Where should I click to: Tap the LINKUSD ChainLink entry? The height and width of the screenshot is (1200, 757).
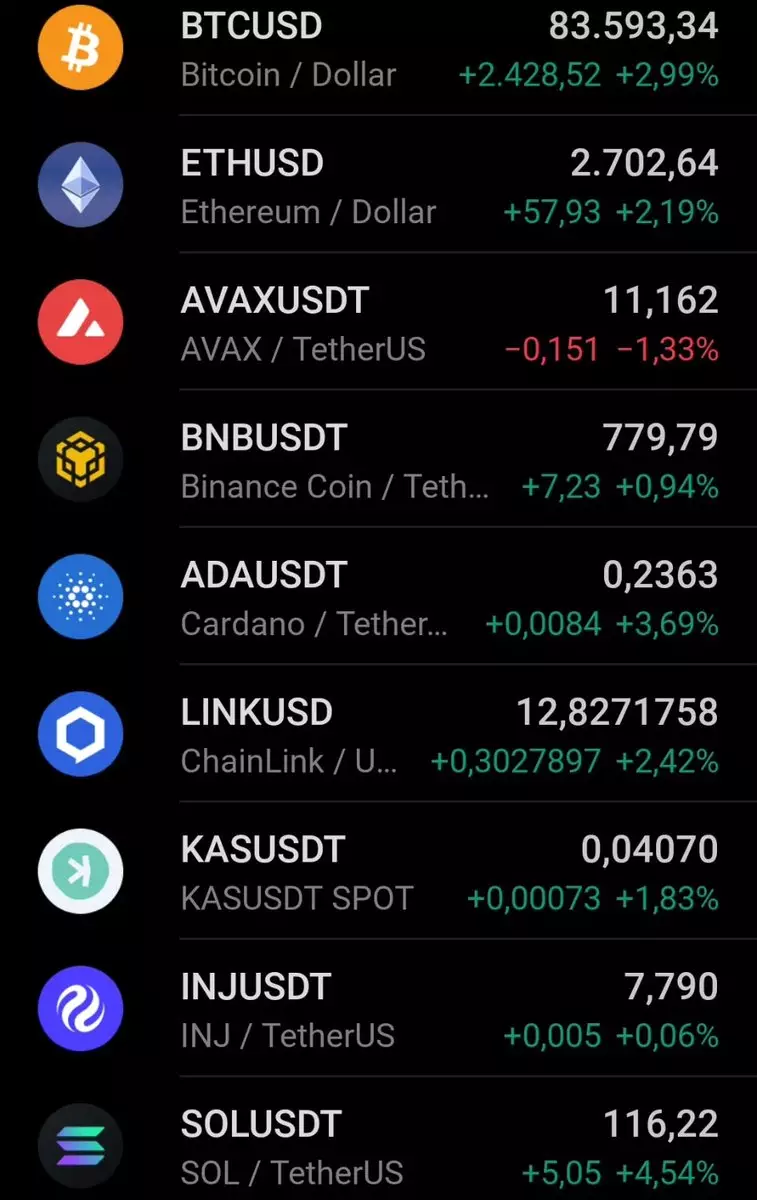(378, 733)
